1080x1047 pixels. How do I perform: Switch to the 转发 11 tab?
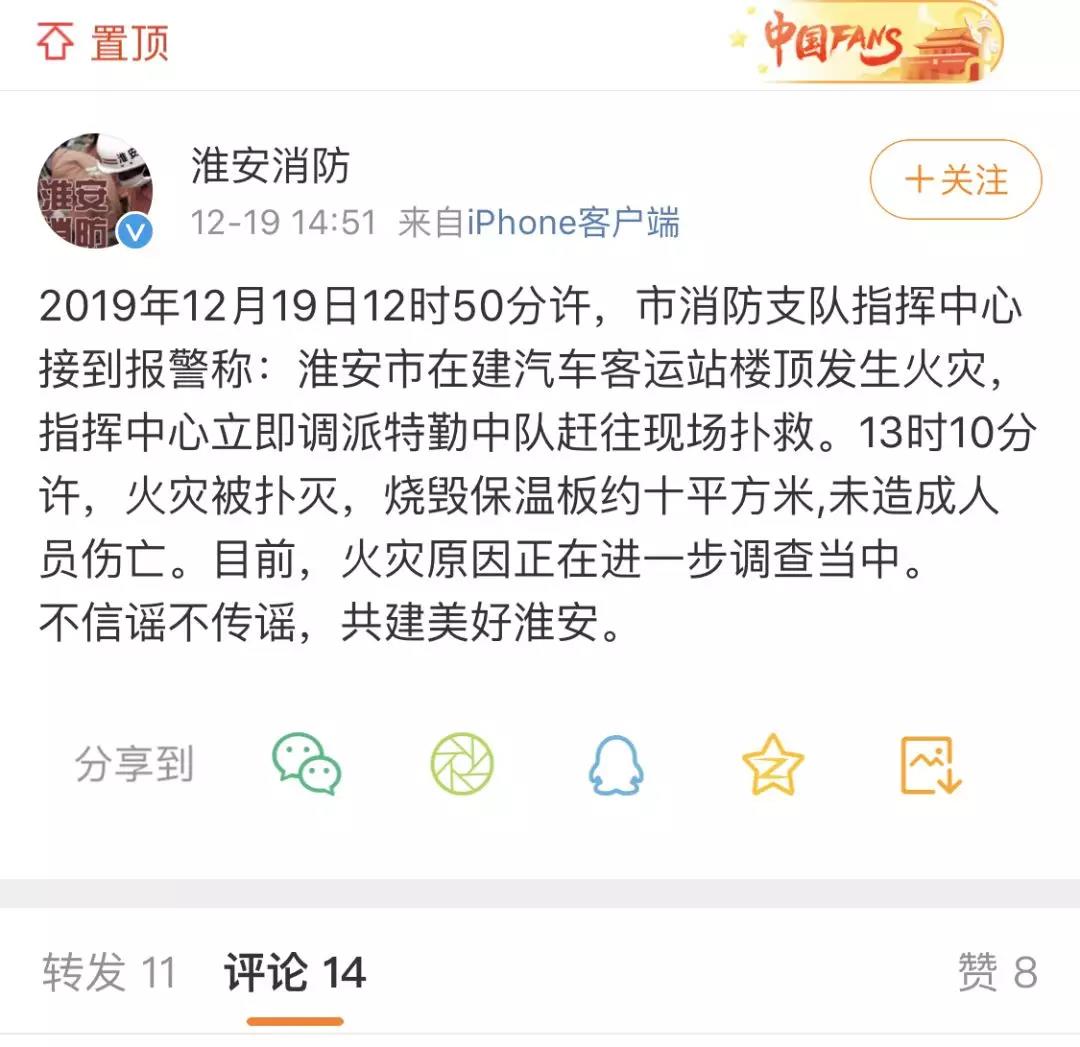tap(108, 972)
